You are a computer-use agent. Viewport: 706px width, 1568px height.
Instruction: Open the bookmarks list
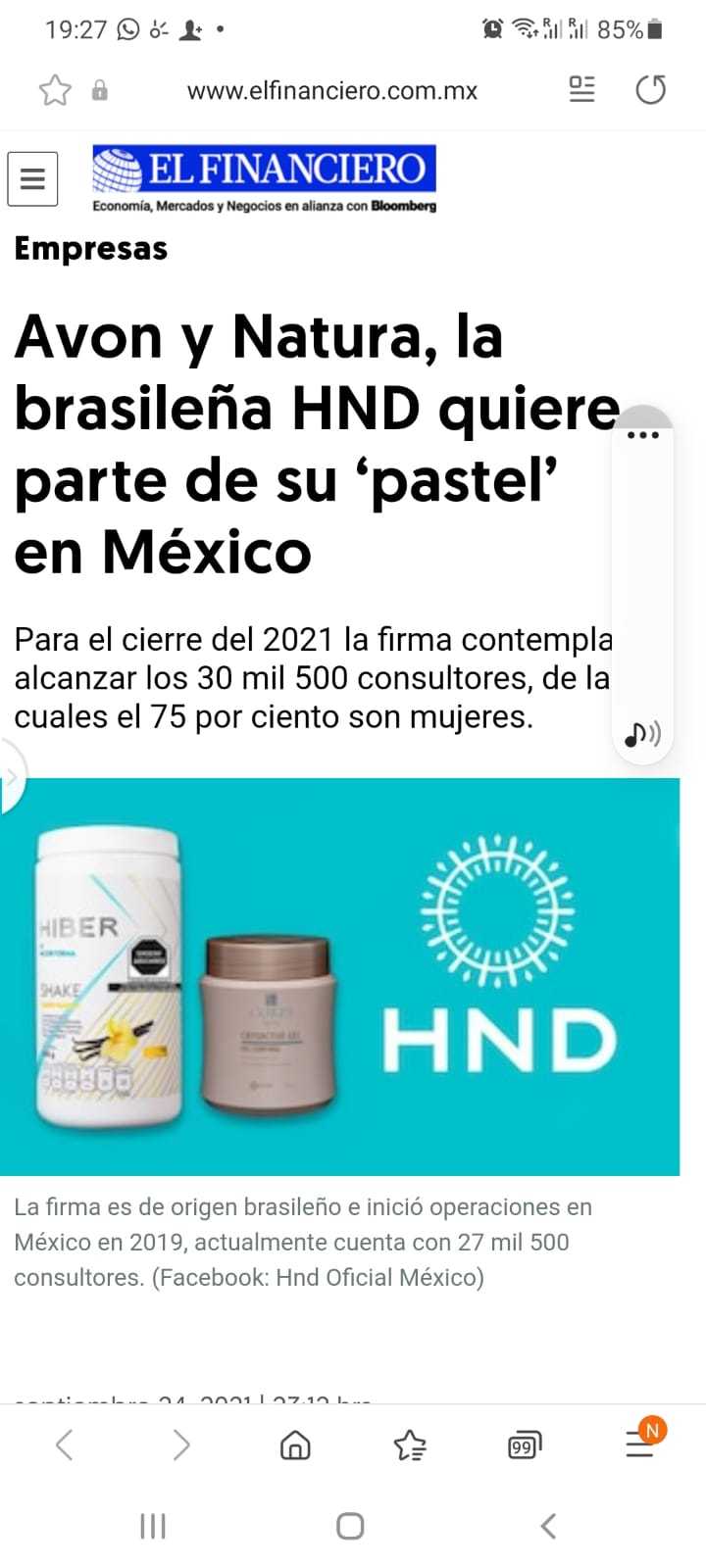point(410,1445)
